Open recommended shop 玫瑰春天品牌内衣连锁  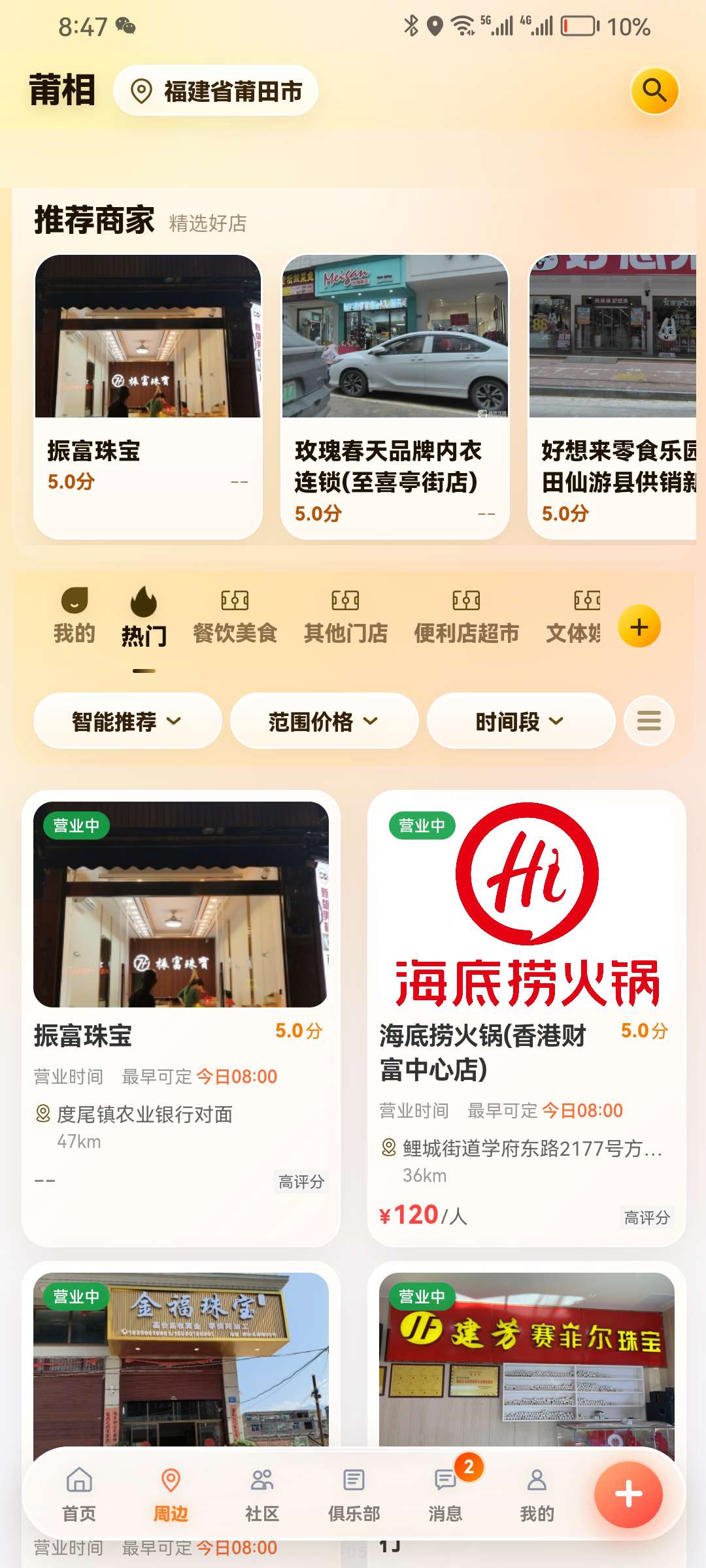(395, 397)
